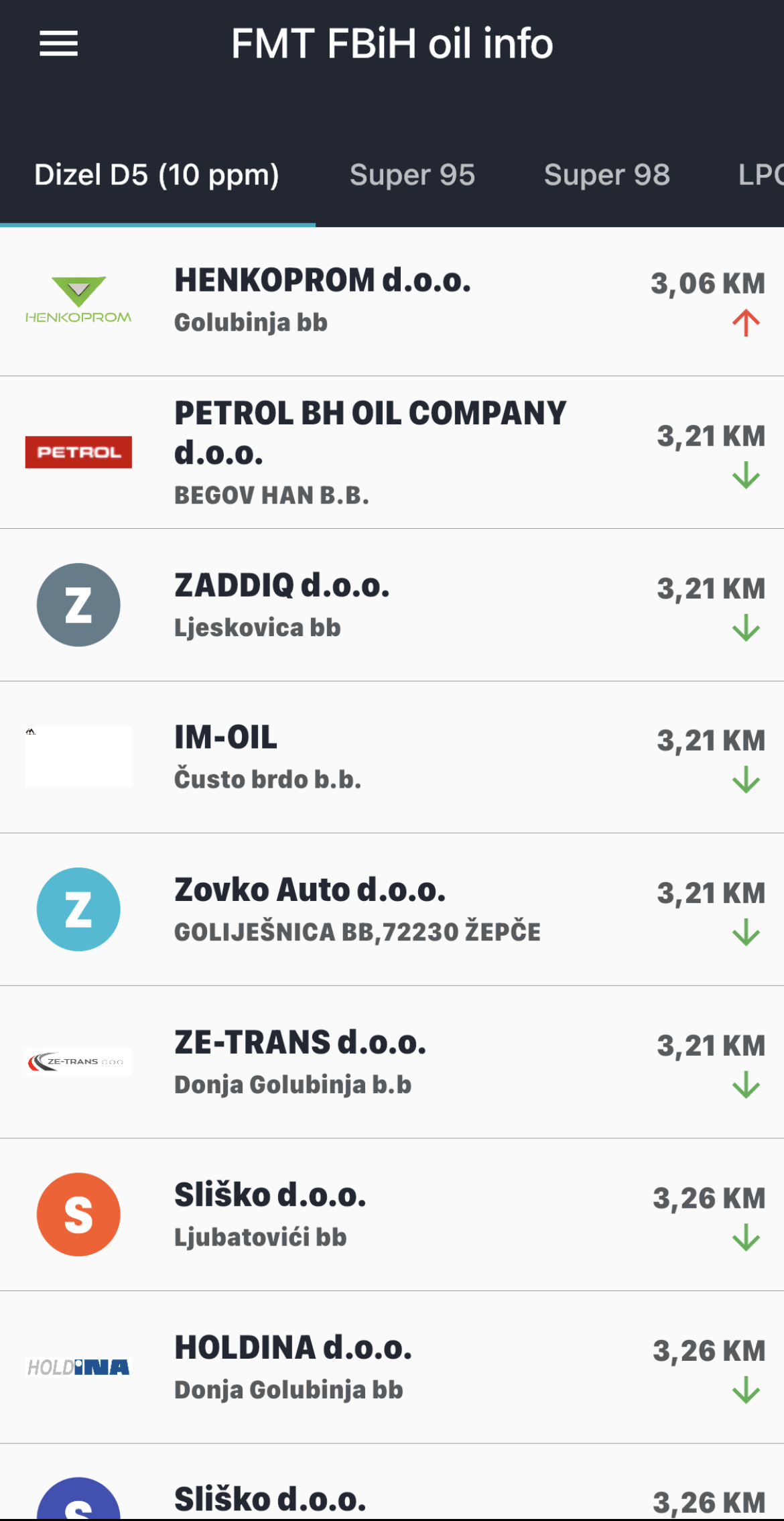View the HOLDINA d.o.o. station
This screenshot has height=1521, width=784.
[392, 1367]
